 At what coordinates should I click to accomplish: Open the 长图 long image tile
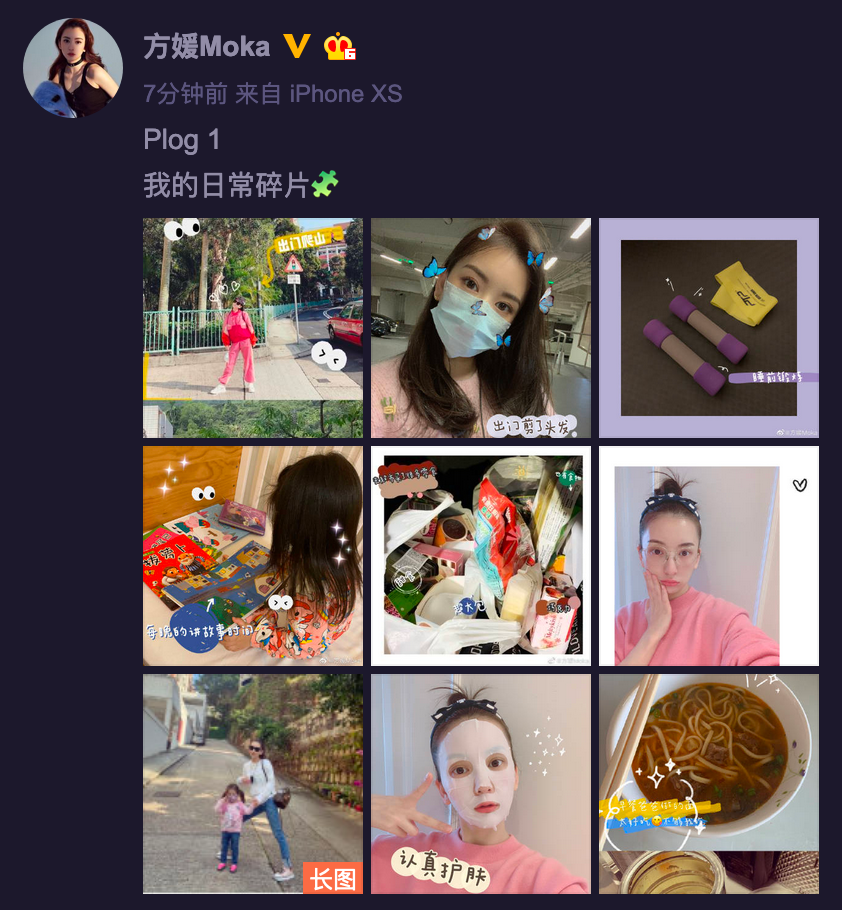[253, 784]
